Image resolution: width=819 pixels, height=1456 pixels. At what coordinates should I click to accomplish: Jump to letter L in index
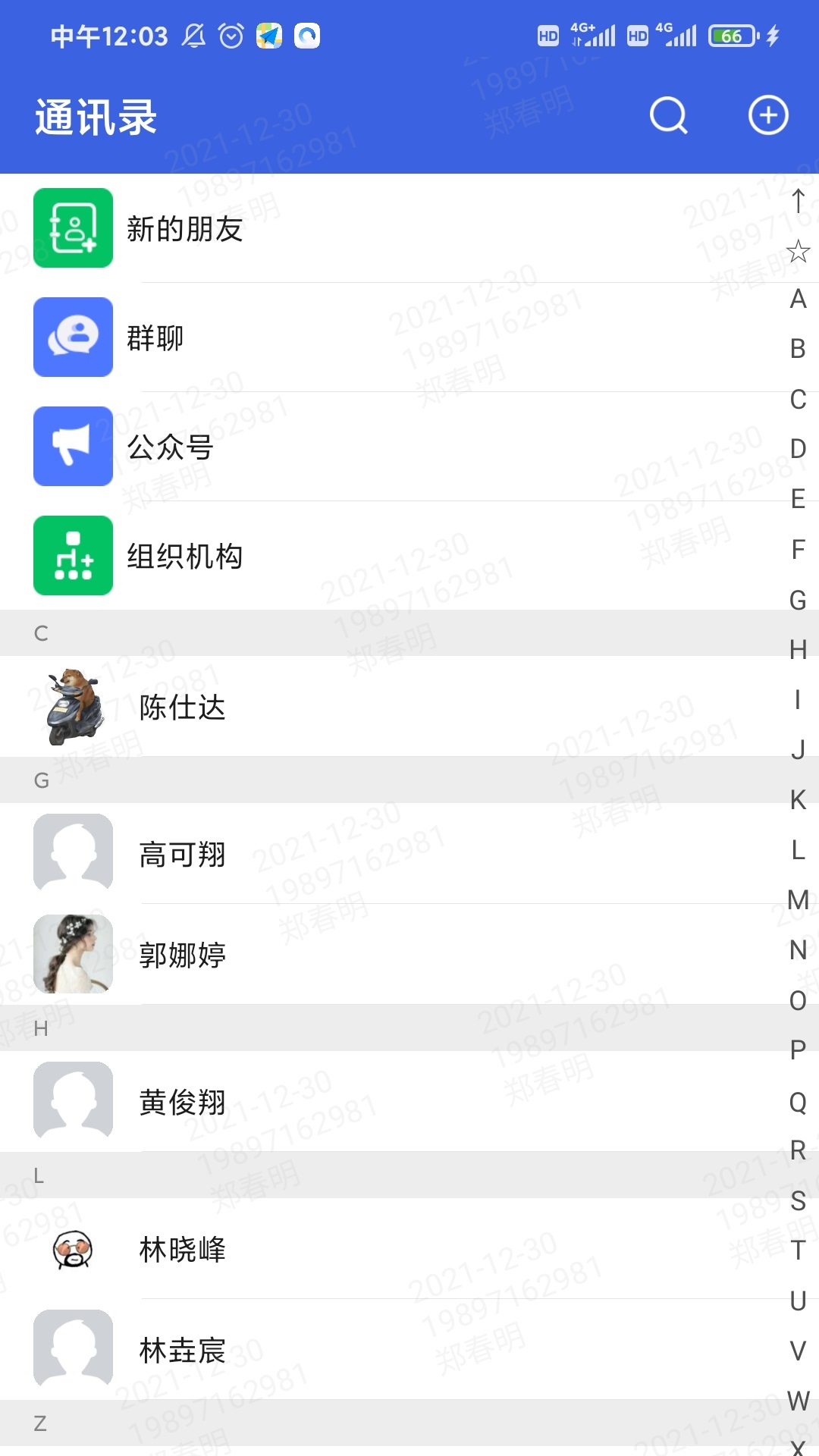(798, 850)
